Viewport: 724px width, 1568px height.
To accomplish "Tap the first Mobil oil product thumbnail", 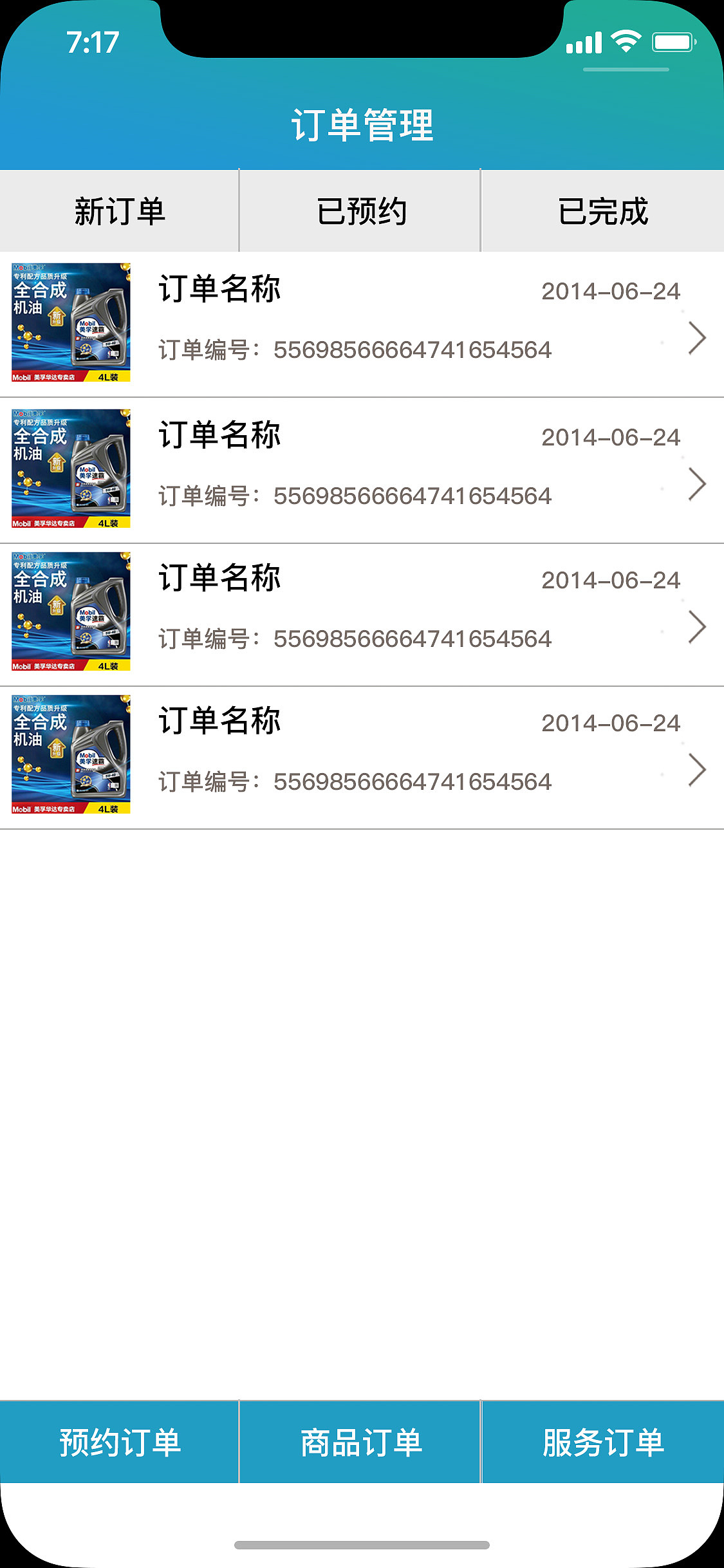I will (x=70, y=321).
